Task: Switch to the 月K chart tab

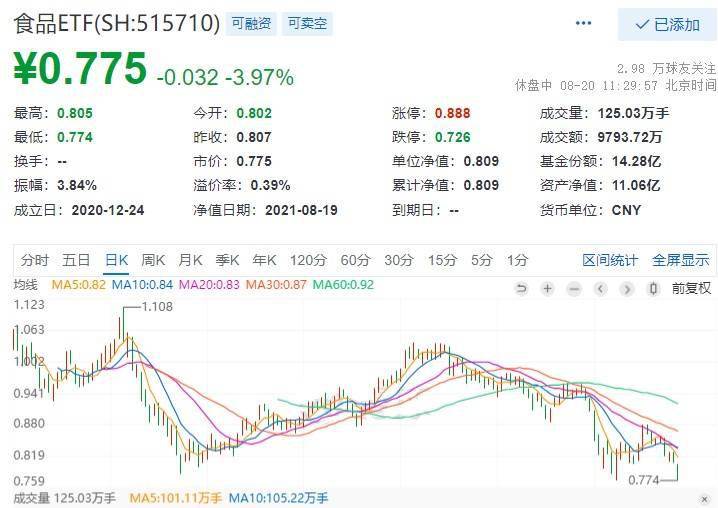Action: [x=190, y=260]
